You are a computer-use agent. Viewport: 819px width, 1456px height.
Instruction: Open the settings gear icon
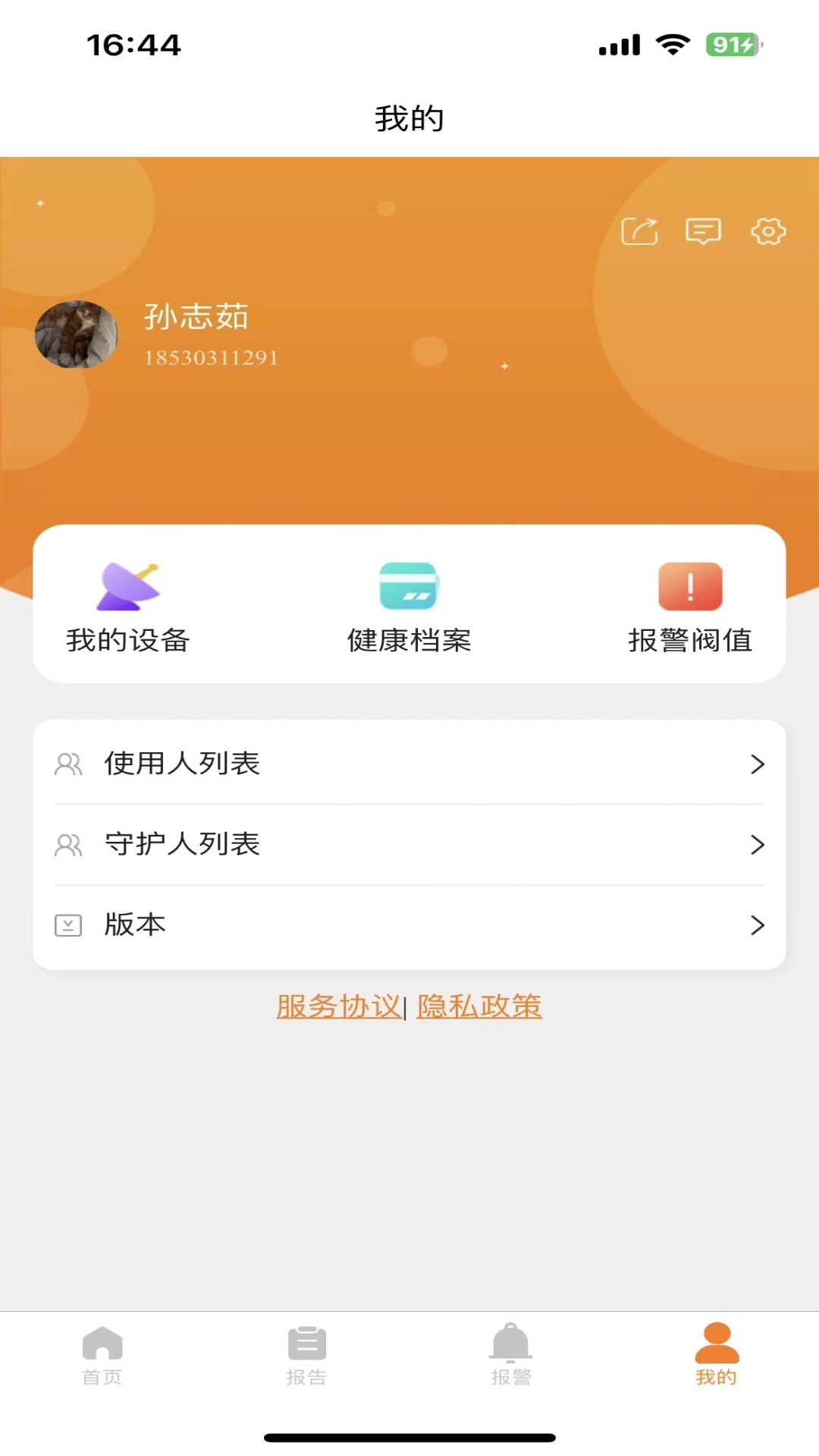[768, 231]
